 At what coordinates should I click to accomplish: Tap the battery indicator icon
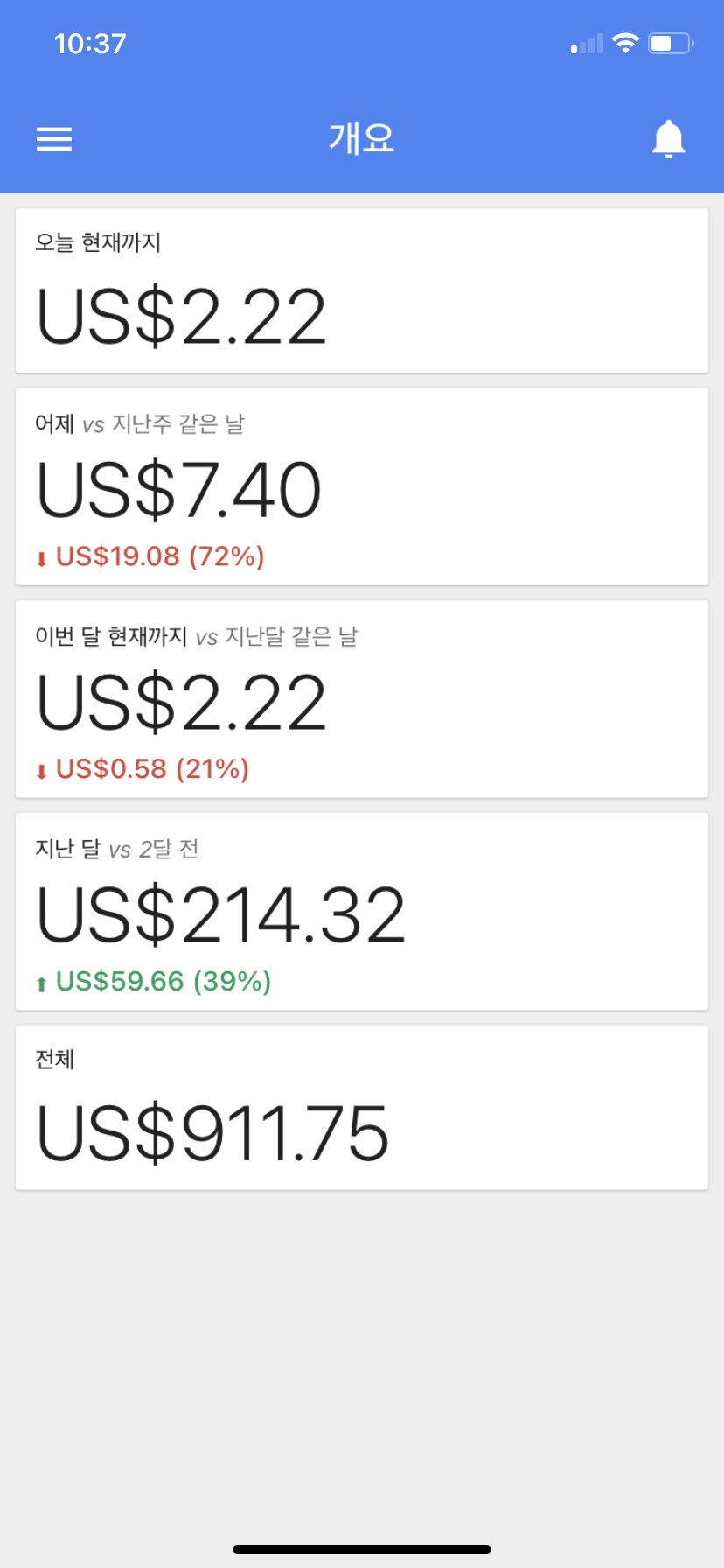click(x=670, y=42)
